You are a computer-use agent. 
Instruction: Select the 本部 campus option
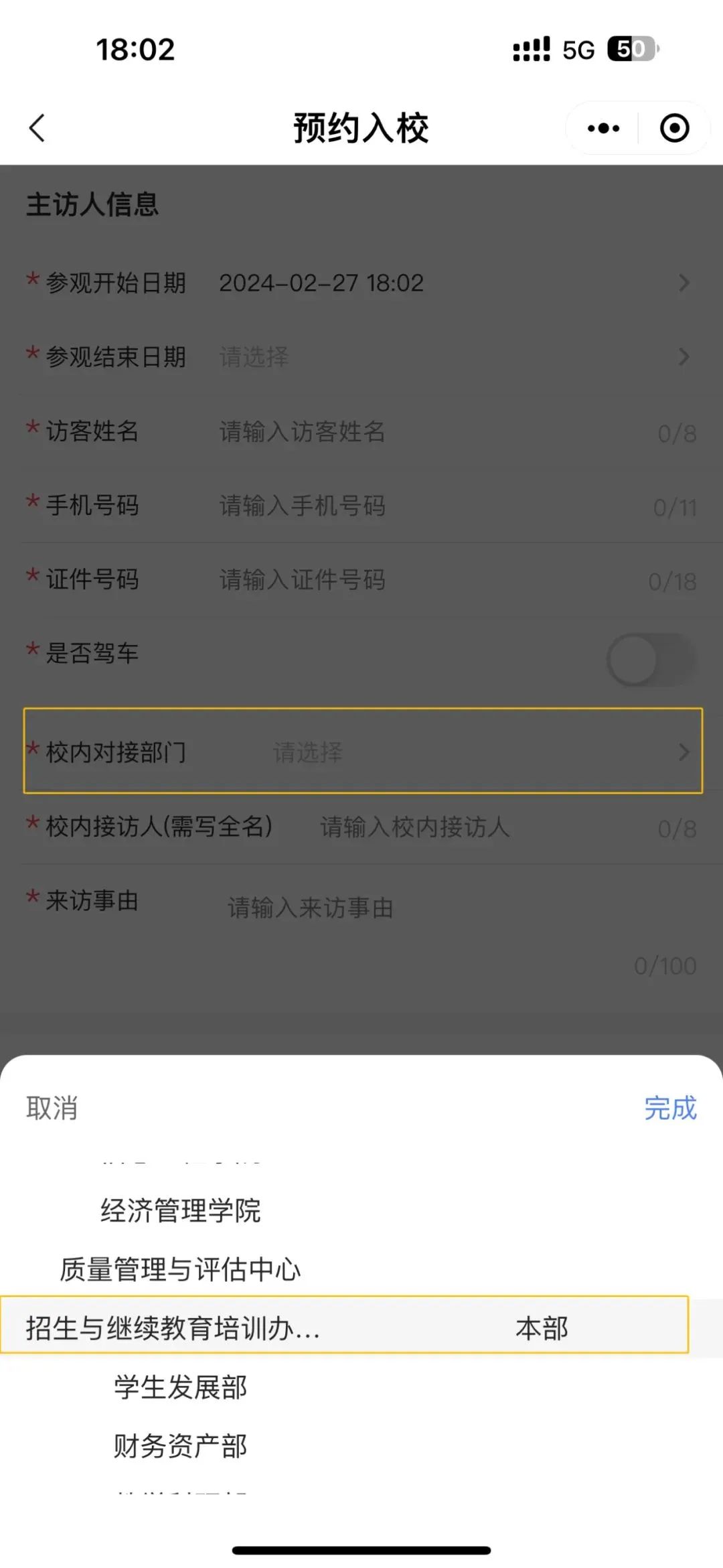(x=542, y=1328)
